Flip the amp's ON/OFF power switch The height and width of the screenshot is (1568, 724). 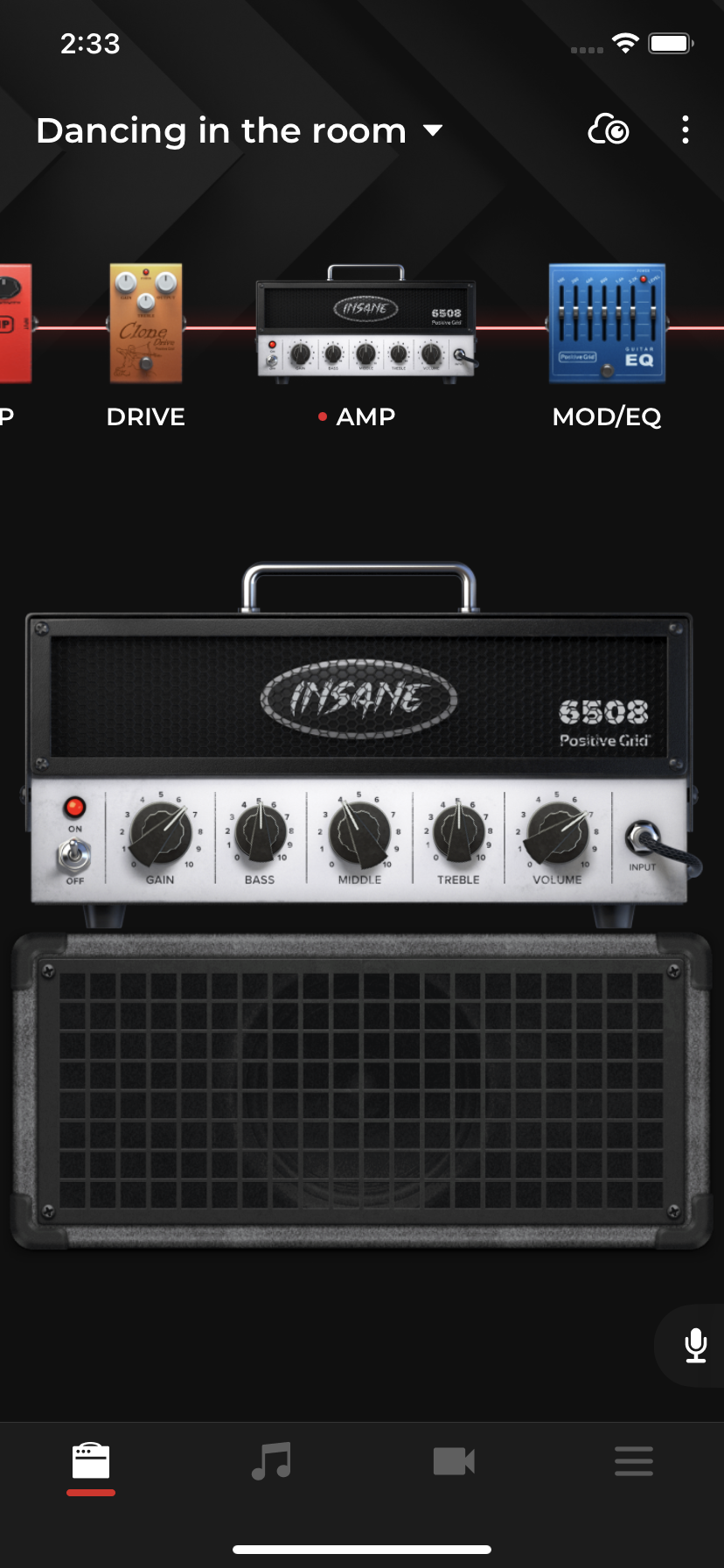(75, 850)
